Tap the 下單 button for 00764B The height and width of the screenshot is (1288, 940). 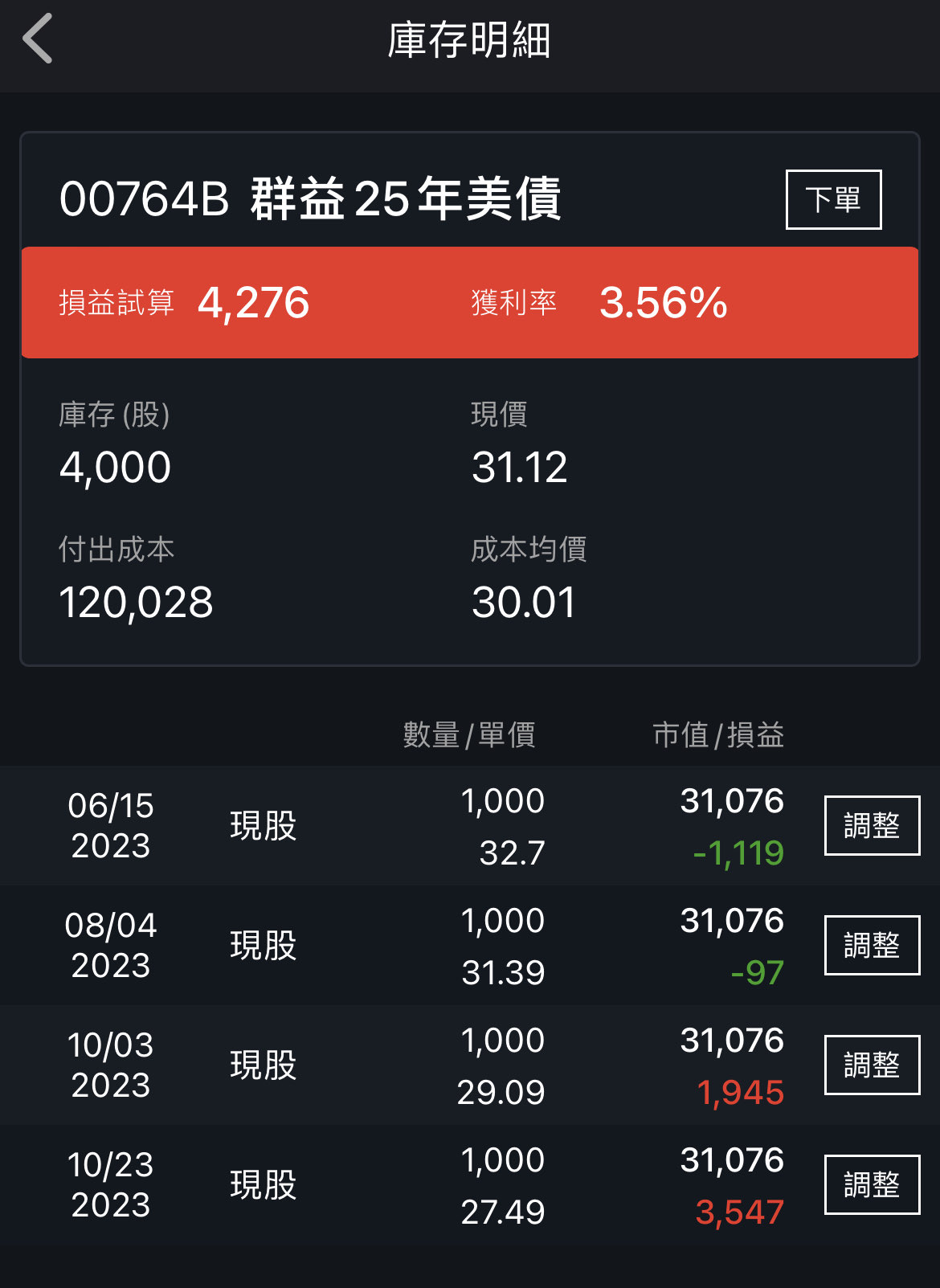833,199
